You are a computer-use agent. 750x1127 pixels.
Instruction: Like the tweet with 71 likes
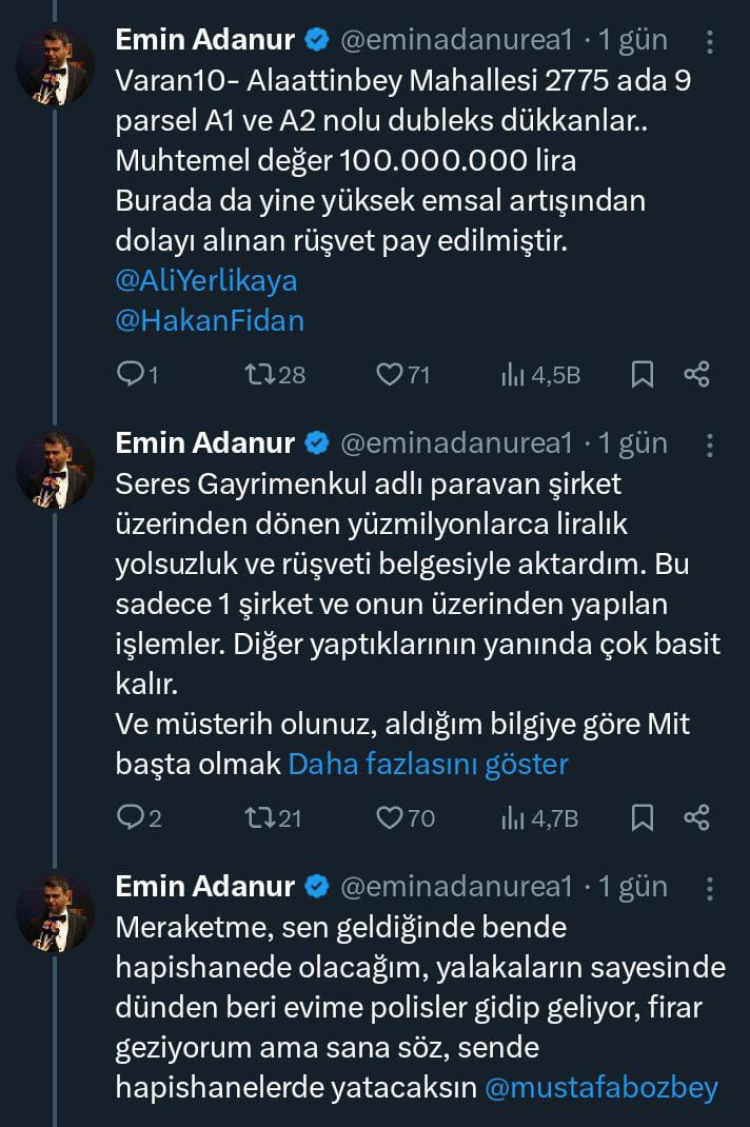(388, 375)
